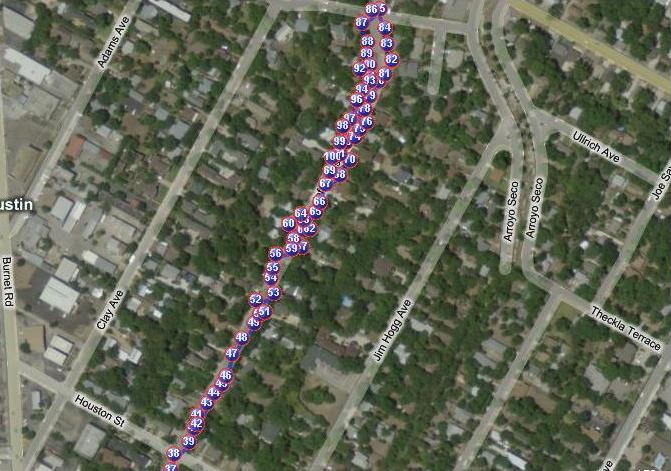Select route marker 87
Screen dimensions: 671x471
[x=361, y=22]
